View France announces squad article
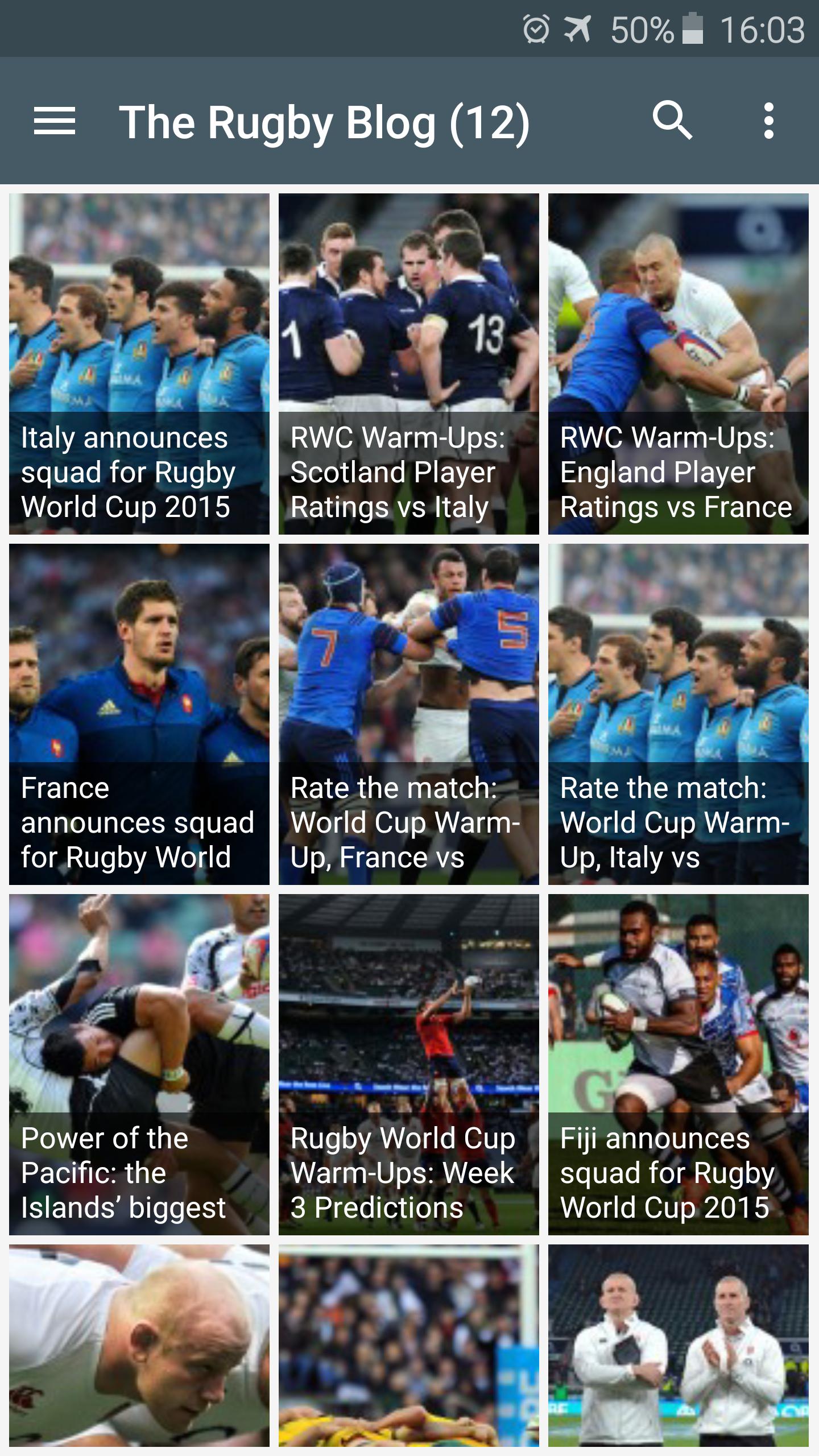This screenshot has height=1456, width=819. point(139,714)
